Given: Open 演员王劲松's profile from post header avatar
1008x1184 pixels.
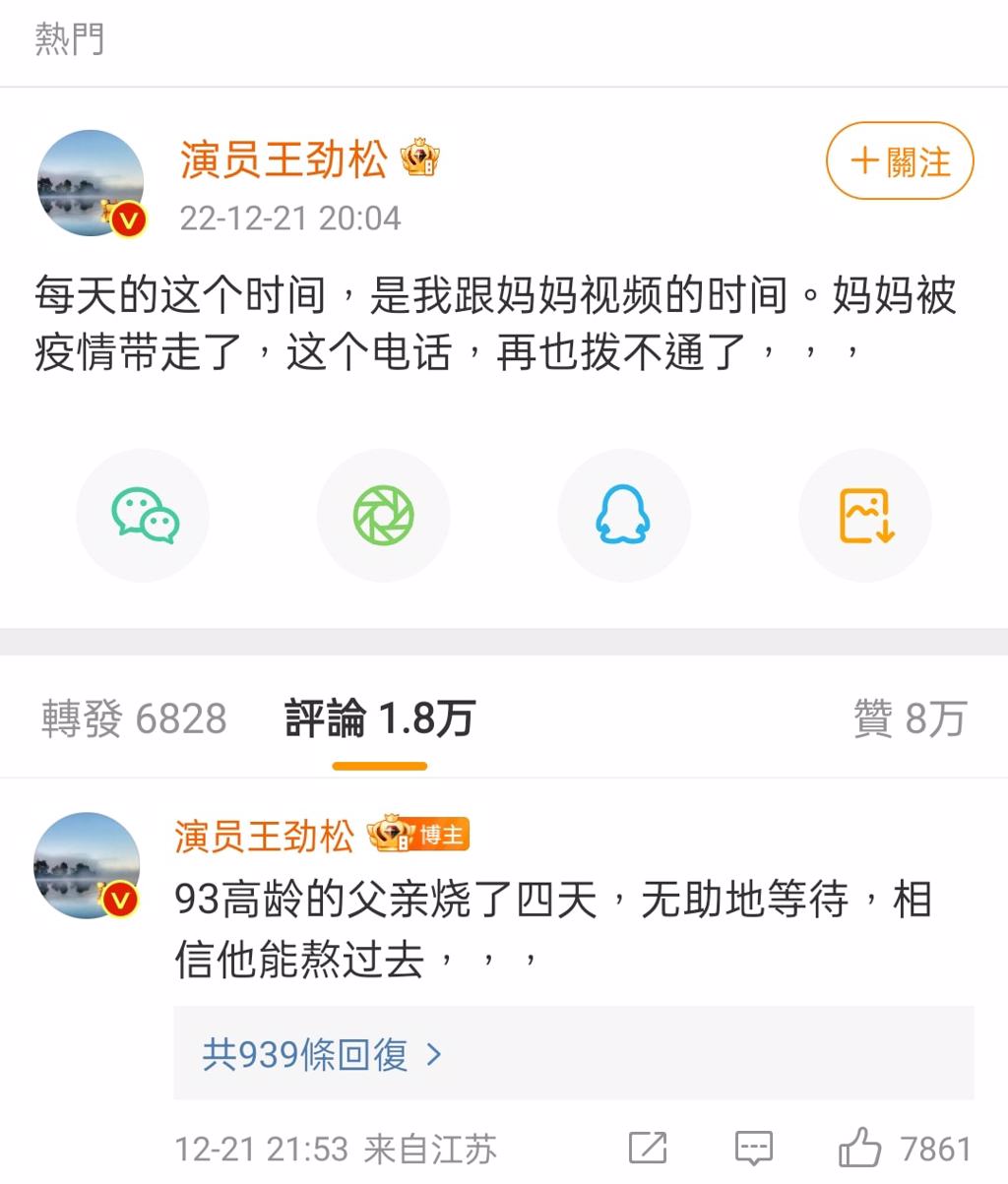Looking at the screenshot, I should click(x=91, y=183).
